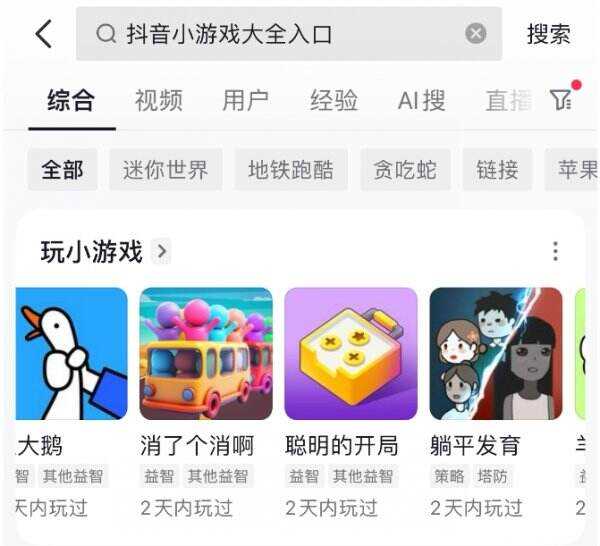Select the 全部 chip

pos(62,170)
